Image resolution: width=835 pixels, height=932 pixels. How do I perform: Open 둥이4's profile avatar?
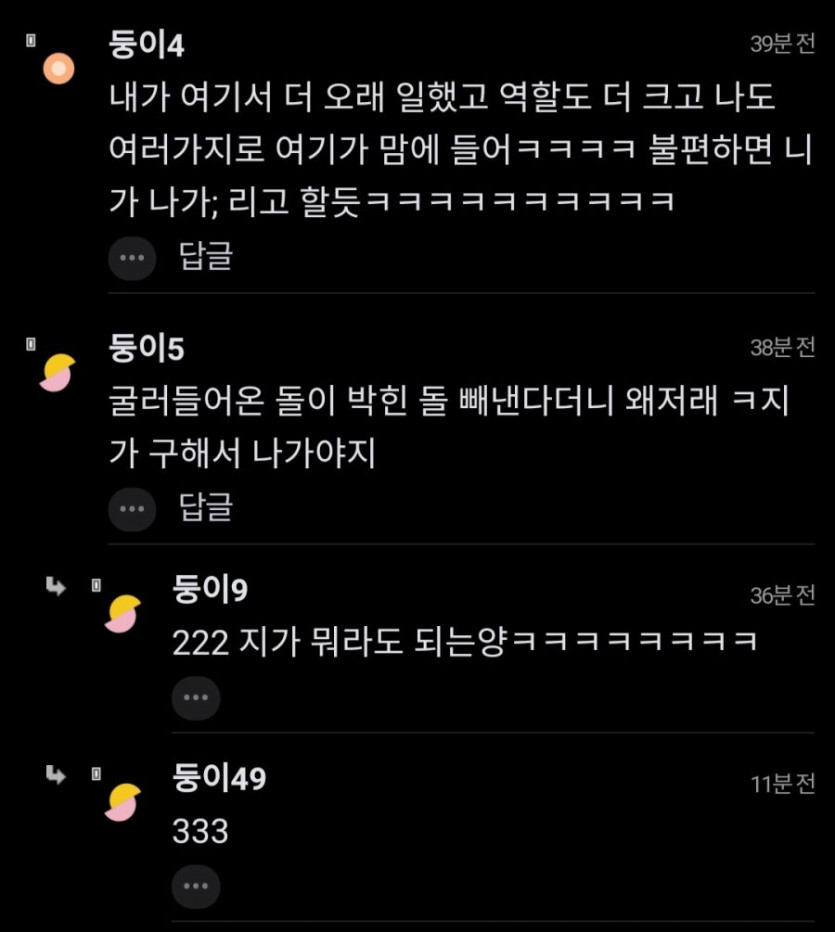(59, 68)
